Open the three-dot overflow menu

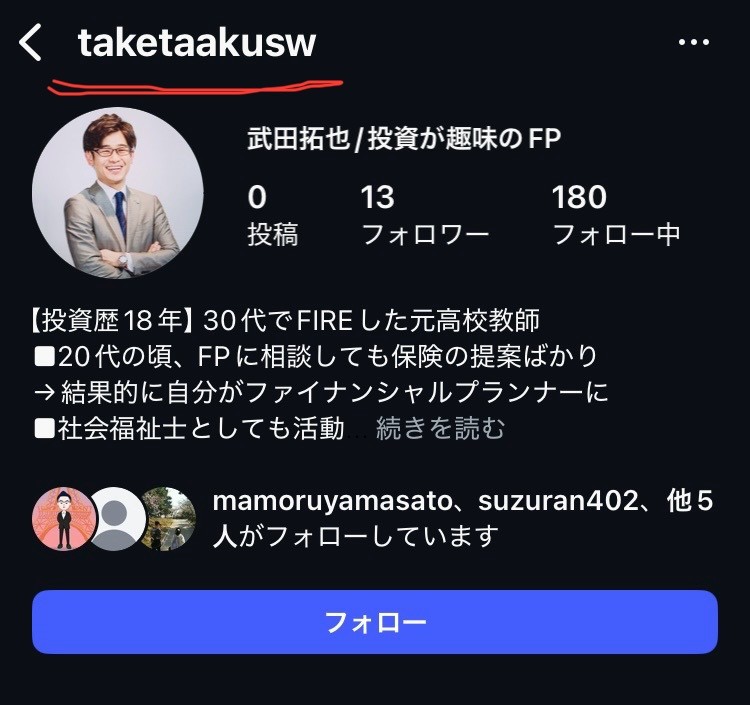click(x=693, y=43)
